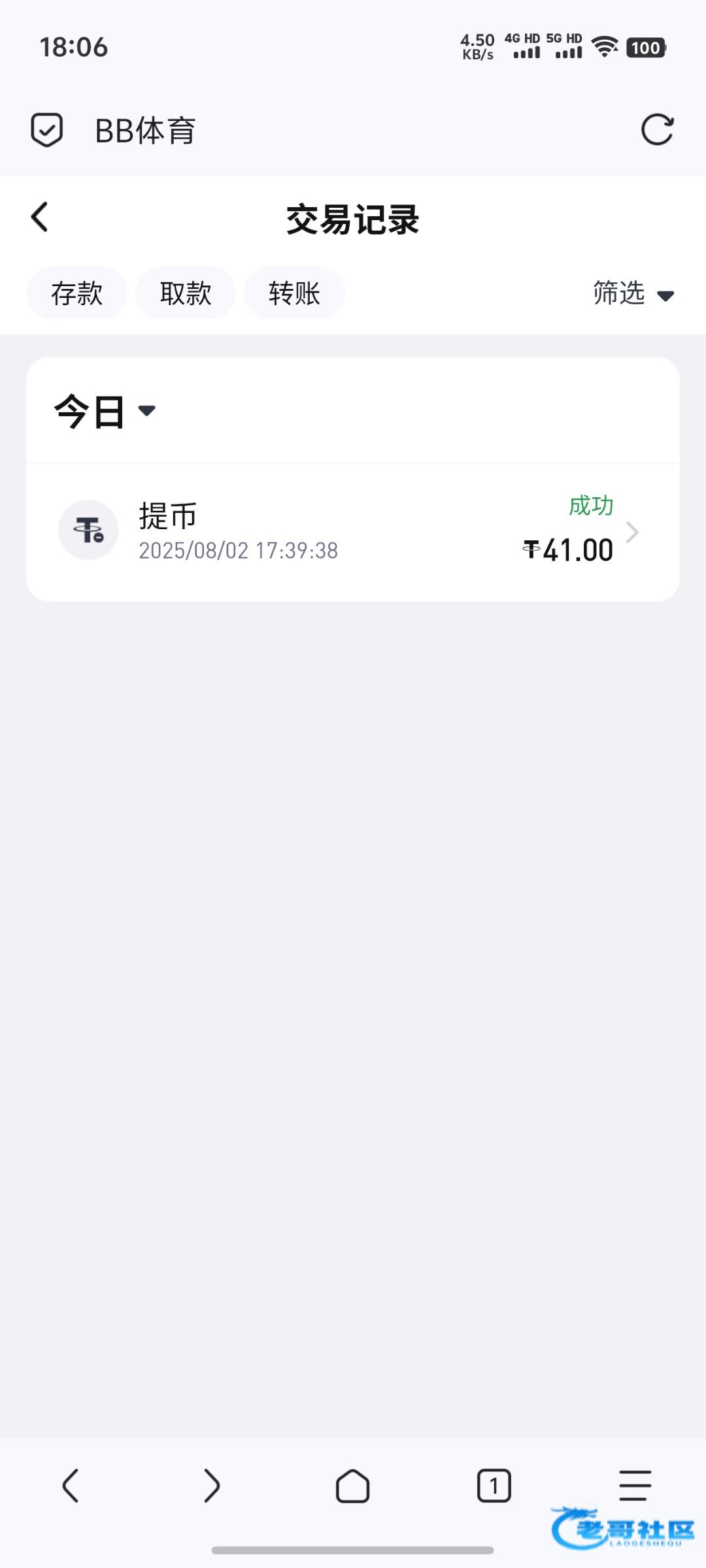Tap the browser back arrow
This screenshot has height=1568, width=706.
71,1486
